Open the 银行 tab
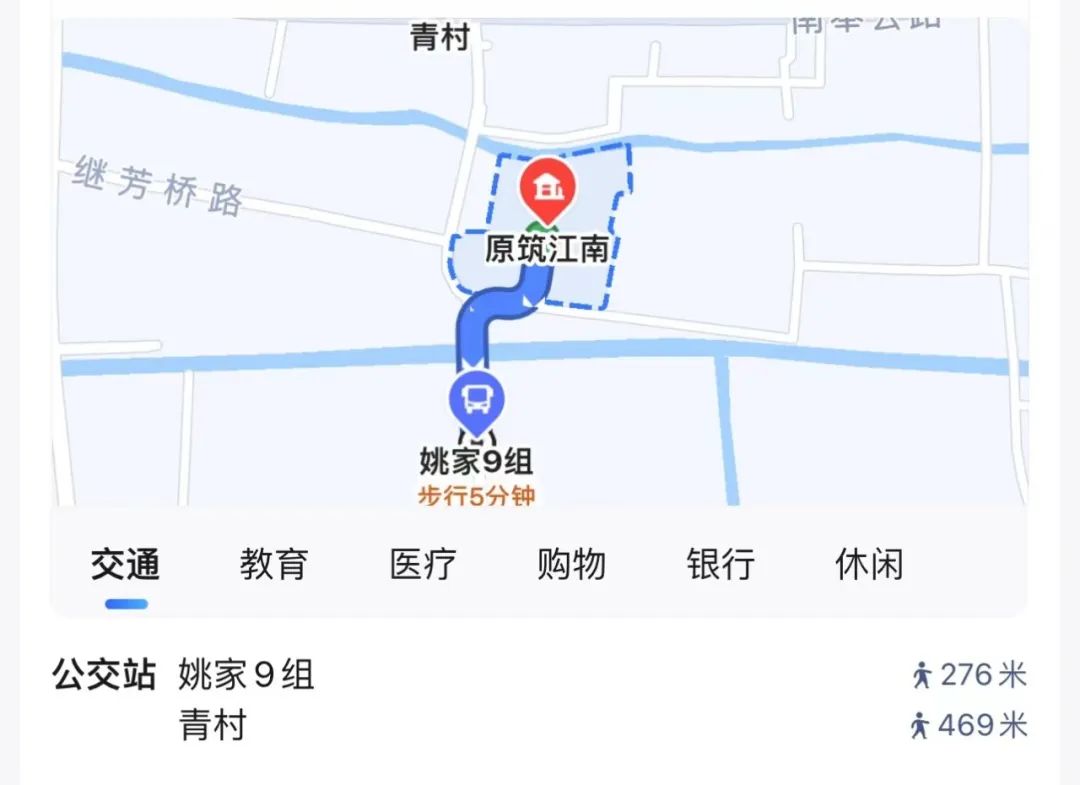The height and width of the screenshot is (785, 1080). tap(720, 565)
